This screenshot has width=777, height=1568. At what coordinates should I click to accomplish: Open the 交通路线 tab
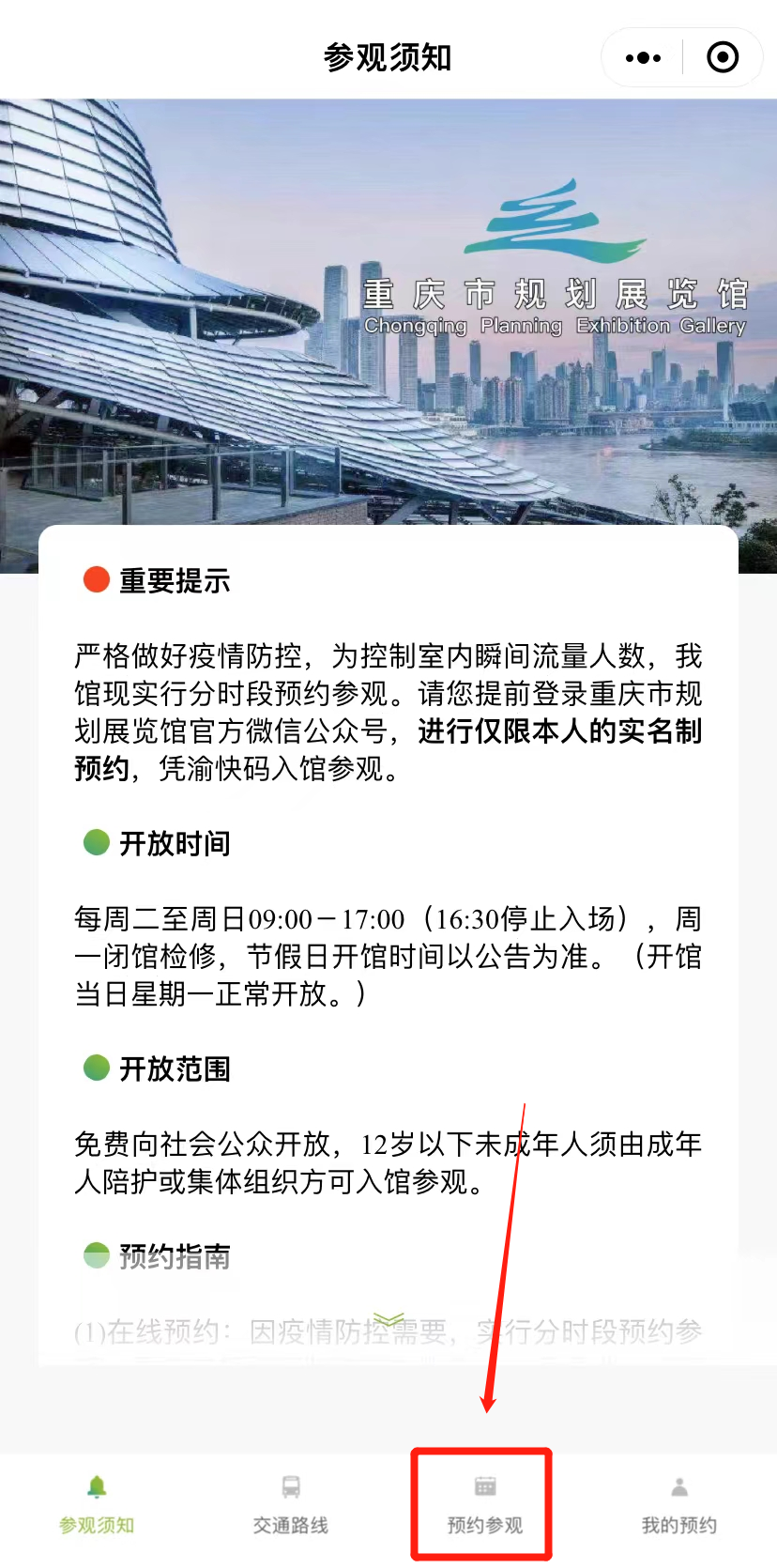pos(291,1505)
